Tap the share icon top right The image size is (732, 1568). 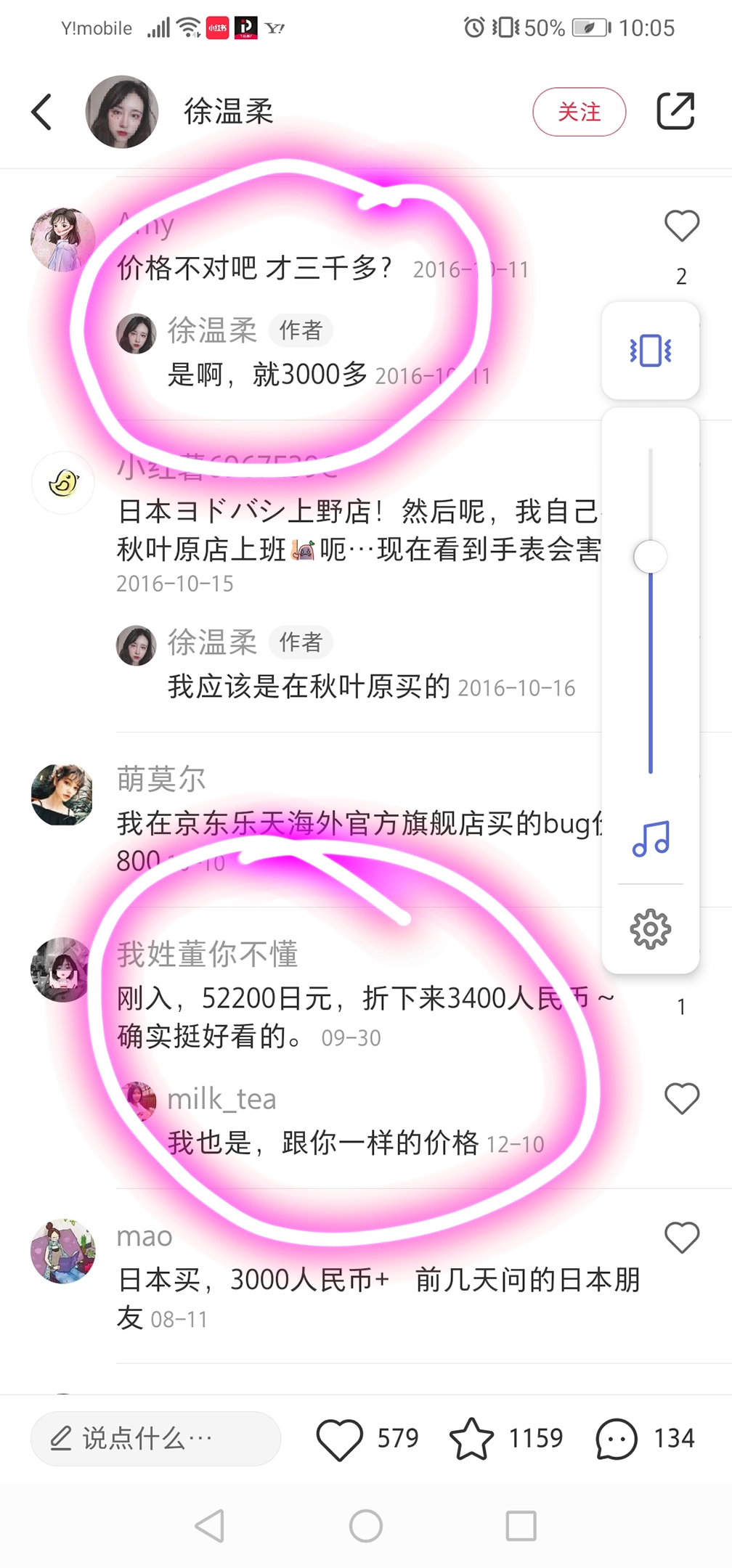pyautogui.click(x=676, y=110)
